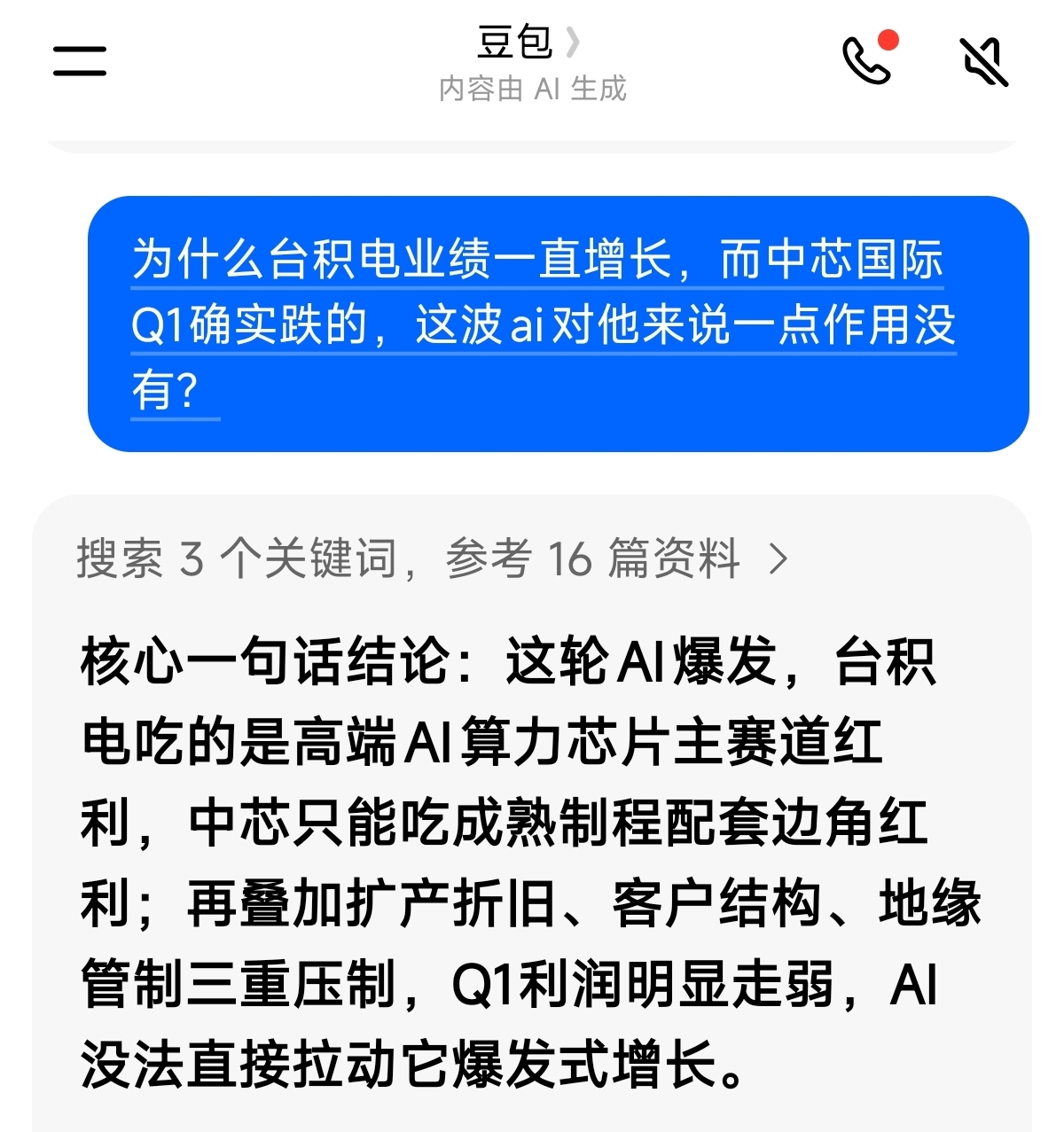Image resolution: width=1064 pixels, height=1132 pixels.
Task: Toggle the muted speaker icon
Action: coord(984,61)
